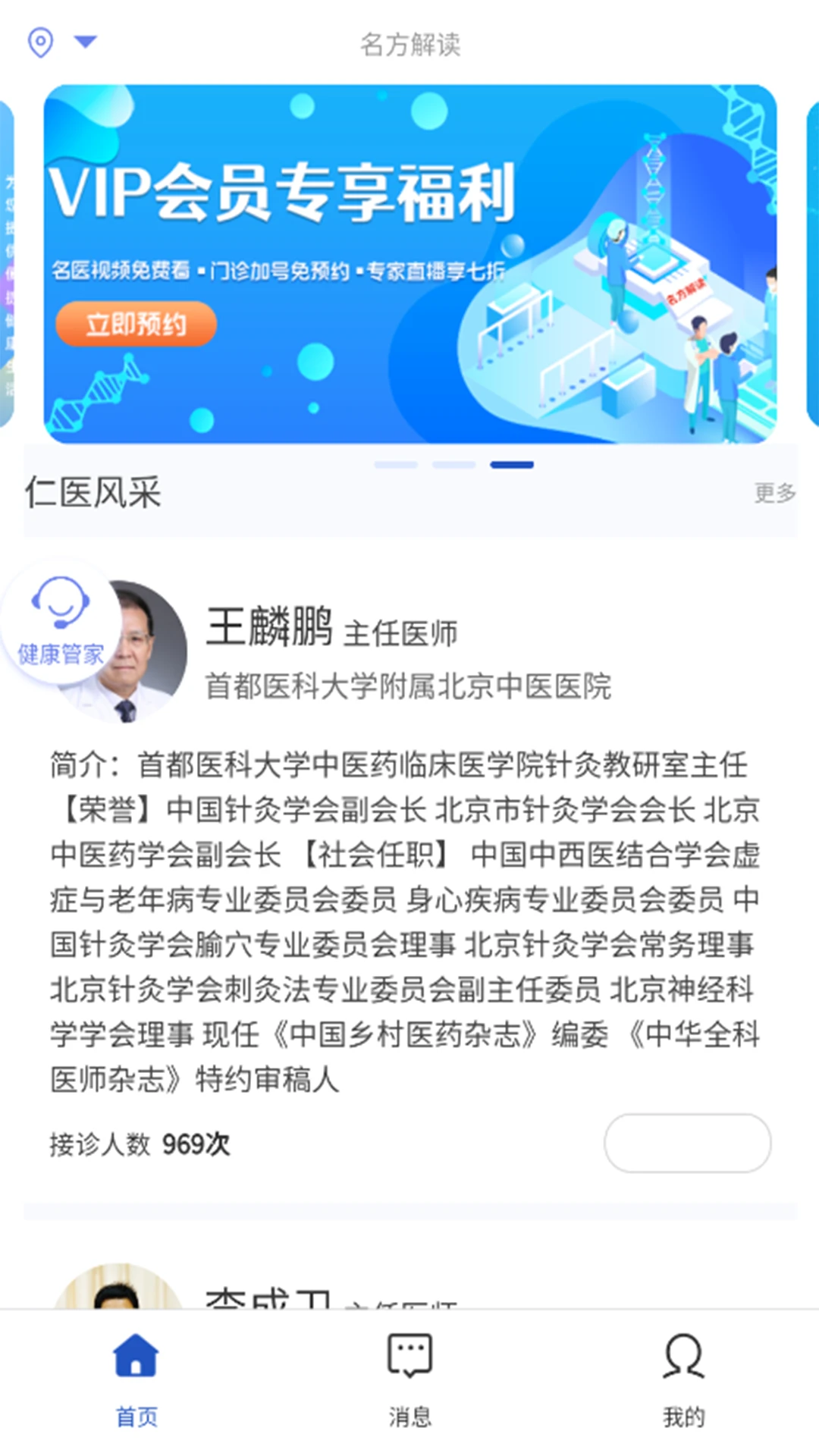This screenshot has height=1456, width=819.
Task: Tap the 立即预约 button on the banner
Action: (x=136, y=324)
